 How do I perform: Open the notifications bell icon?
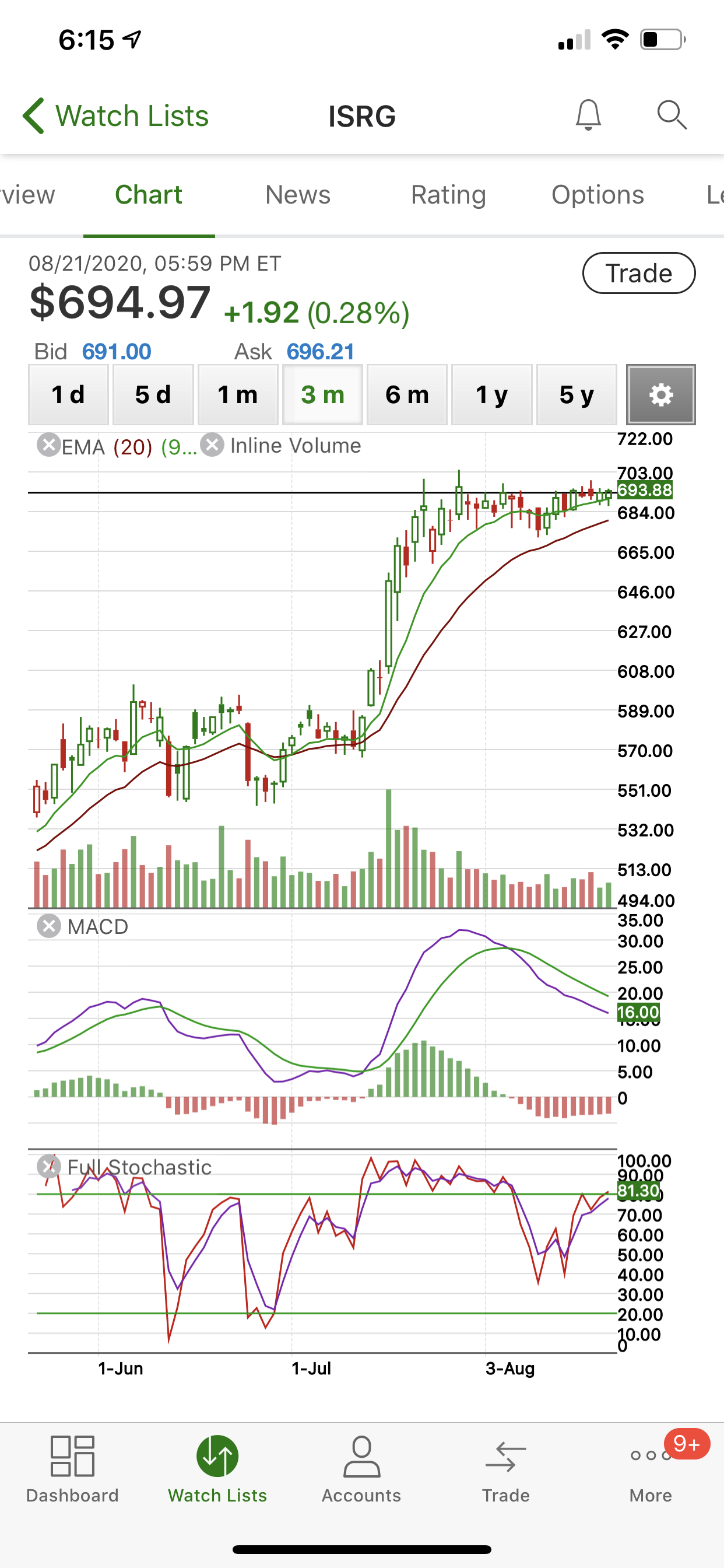pyautogui.click(x=588, y=115)
